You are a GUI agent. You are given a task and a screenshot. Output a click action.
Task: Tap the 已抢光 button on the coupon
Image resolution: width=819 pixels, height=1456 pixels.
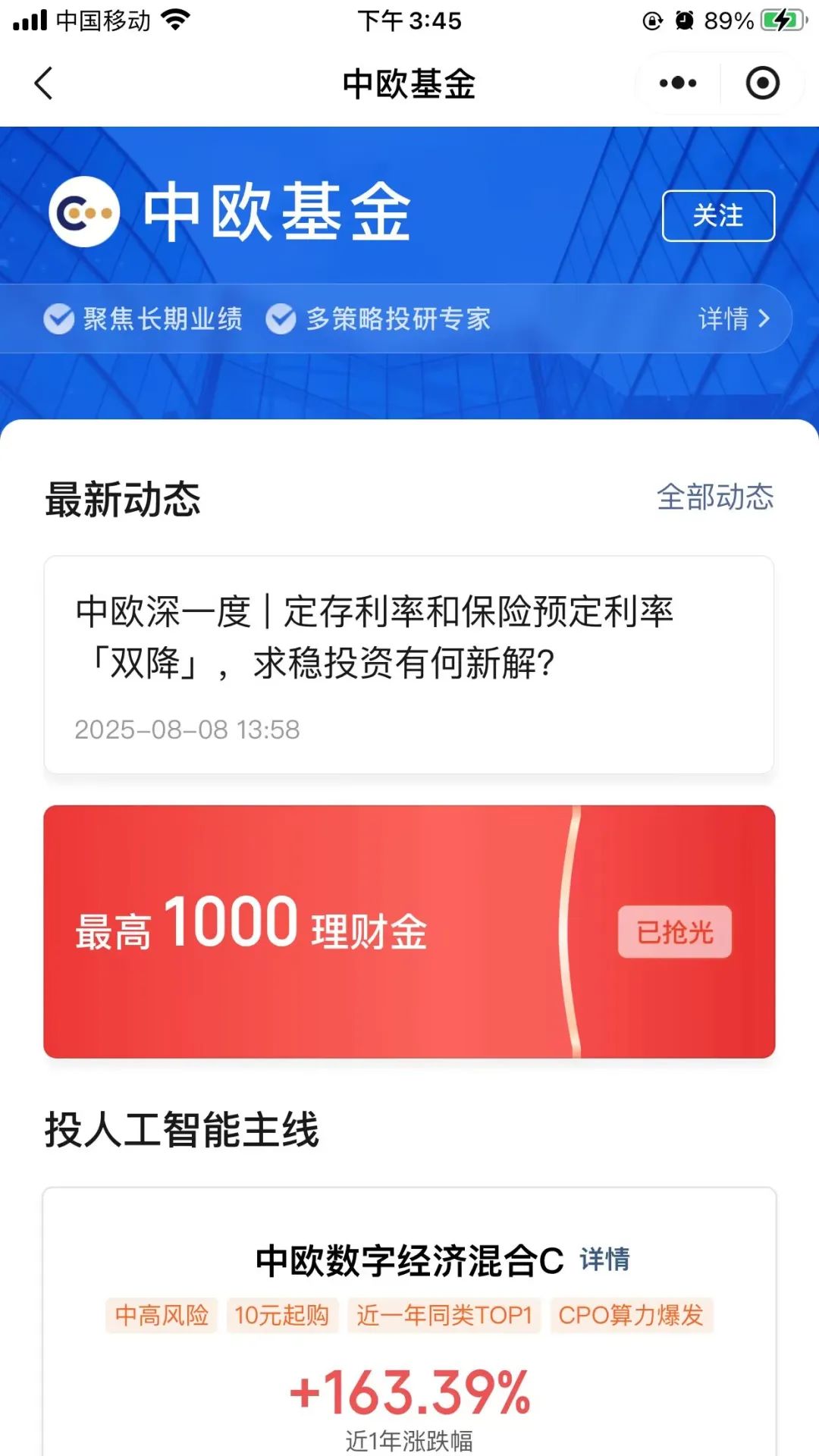pos(674,932)
